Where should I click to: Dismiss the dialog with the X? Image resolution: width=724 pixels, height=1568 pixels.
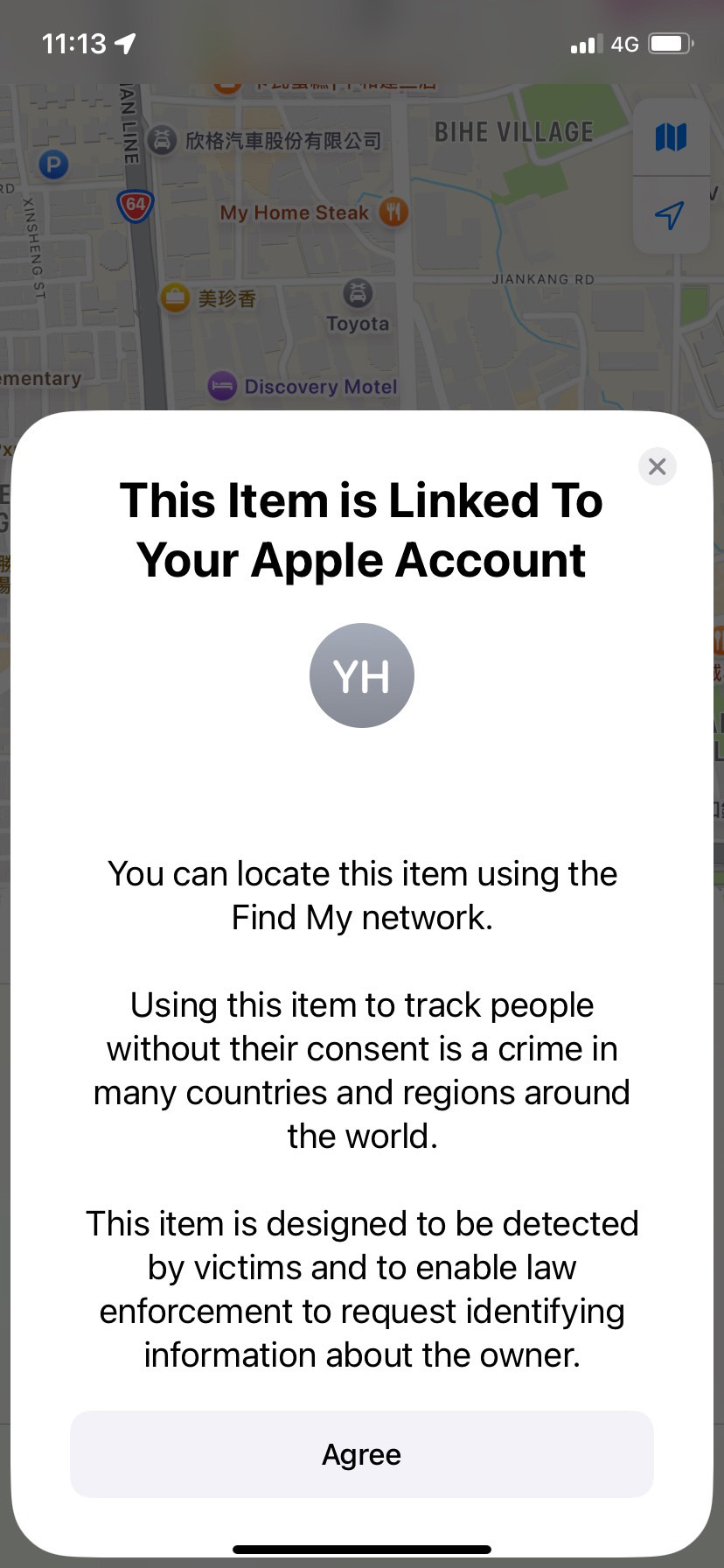[x=658, y=466]
